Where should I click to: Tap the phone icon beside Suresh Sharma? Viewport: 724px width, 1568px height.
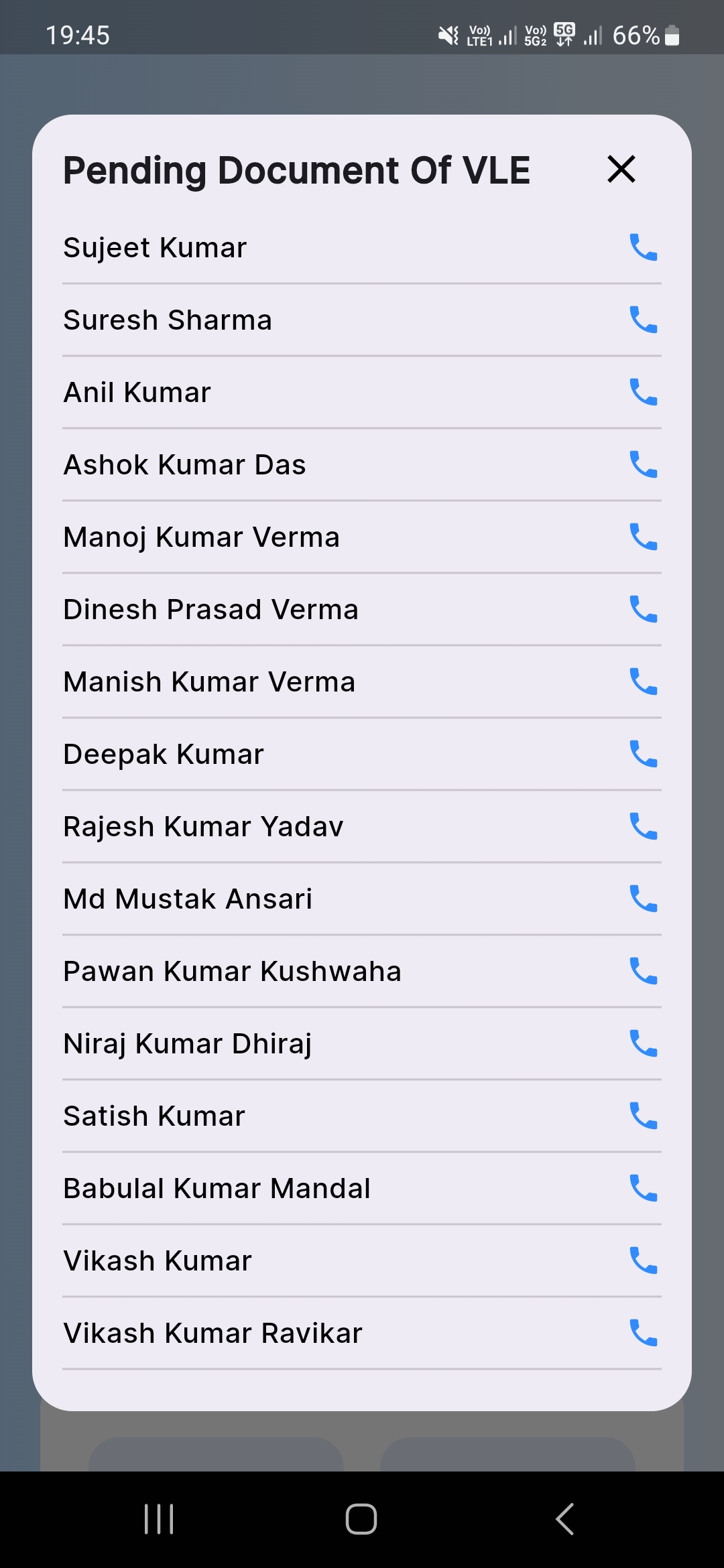(644, 320)
